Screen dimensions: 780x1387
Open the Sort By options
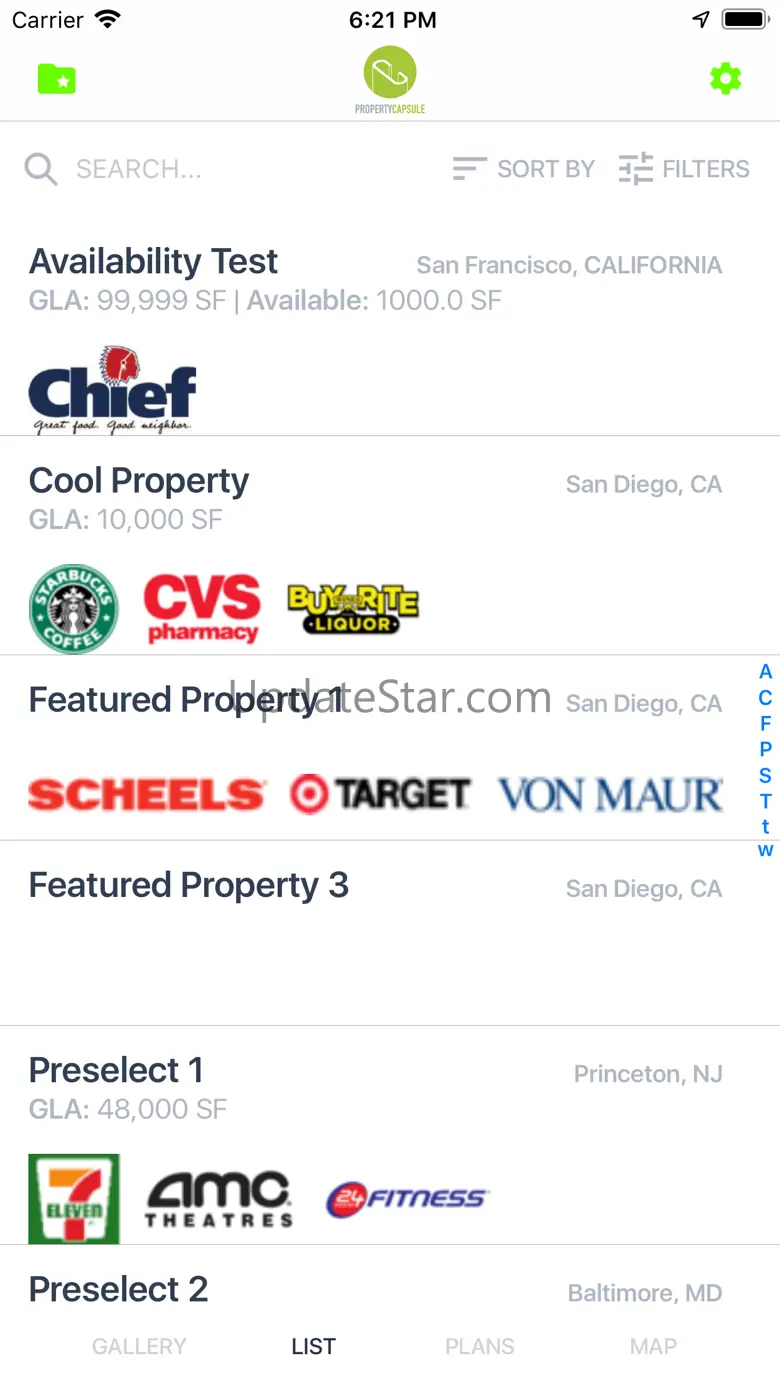[524, 169]
